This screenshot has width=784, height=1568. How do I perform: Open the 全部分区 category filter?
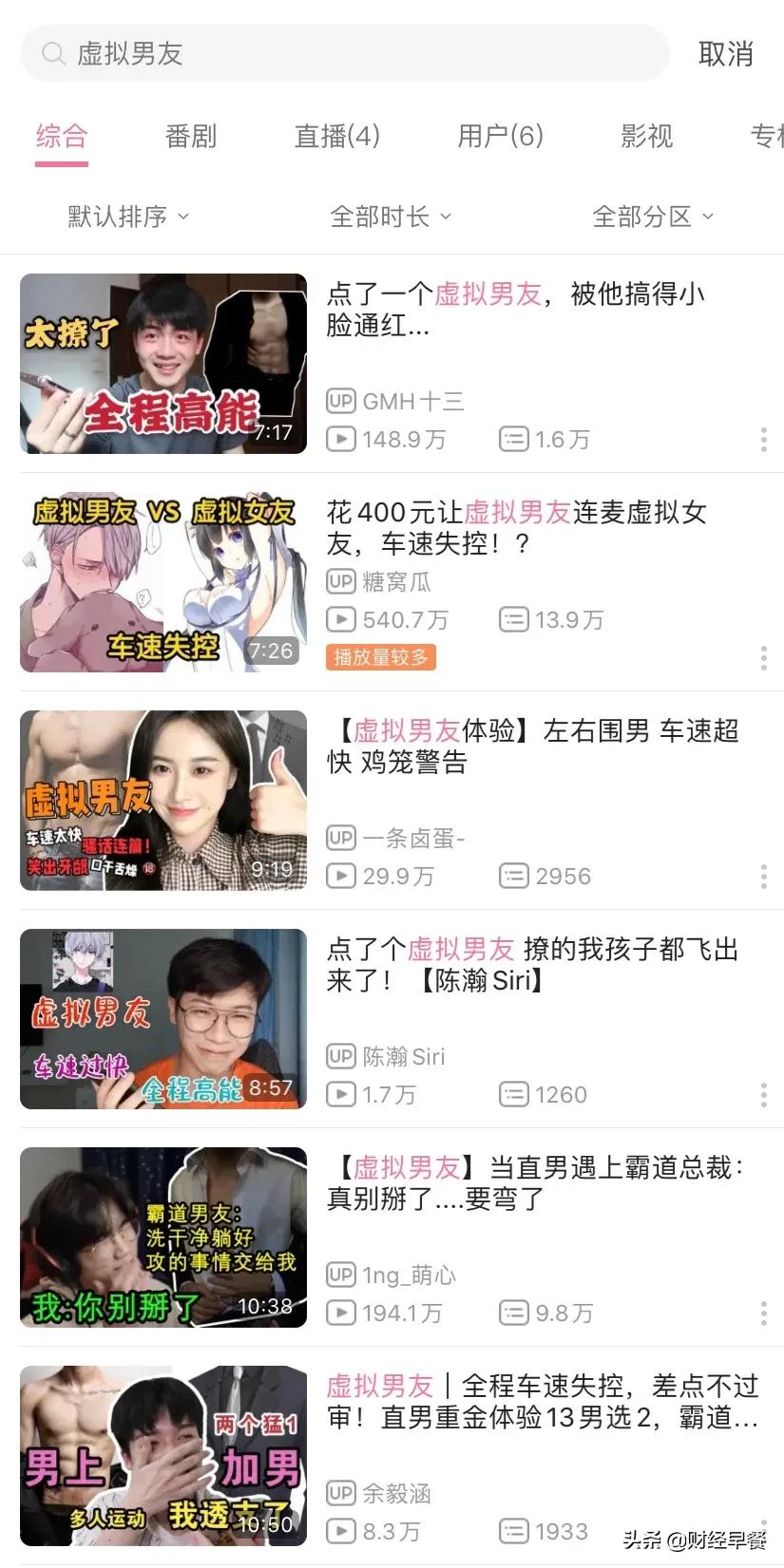(x=653, y=216)
